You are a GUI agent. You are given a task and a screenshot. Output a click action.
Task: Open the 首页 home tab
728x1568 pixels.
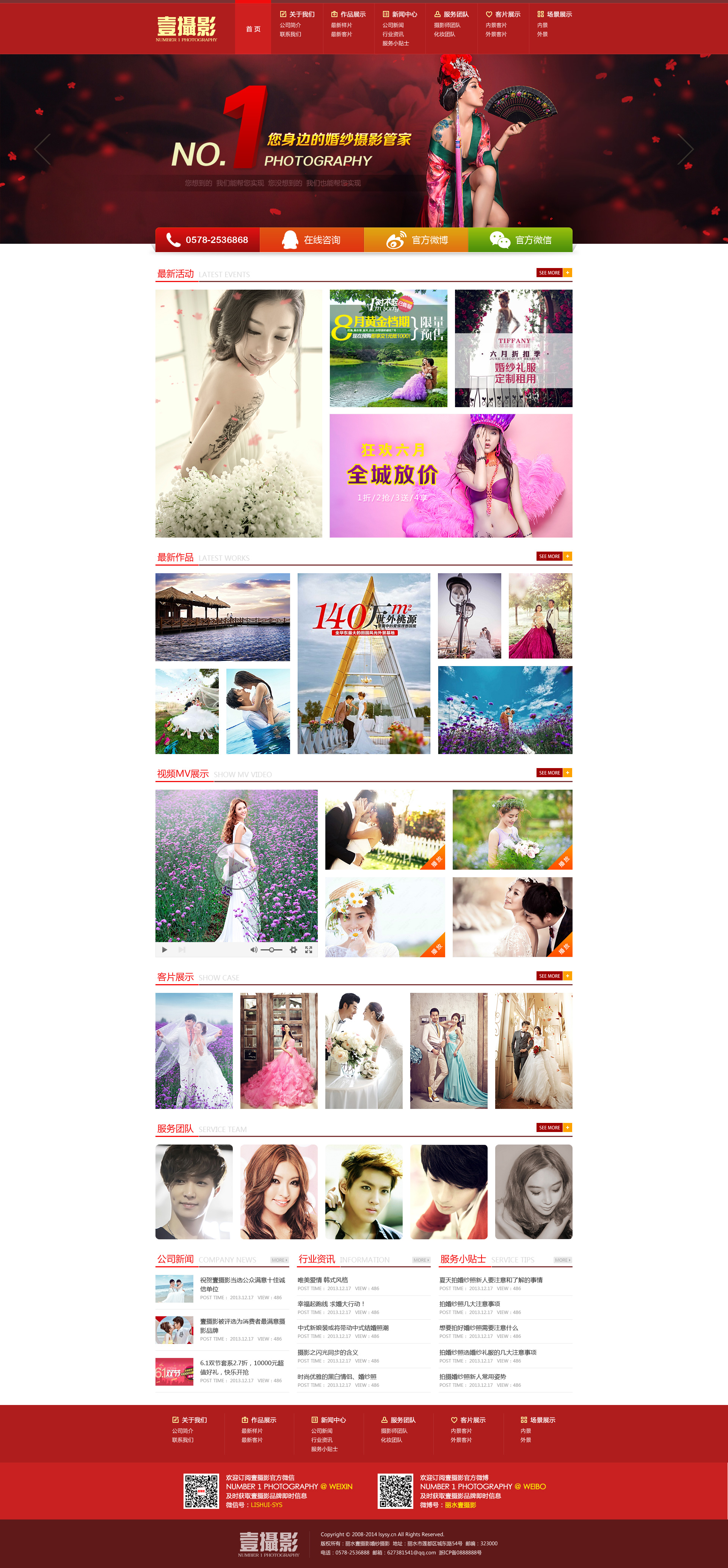click(x=253, y=28)
